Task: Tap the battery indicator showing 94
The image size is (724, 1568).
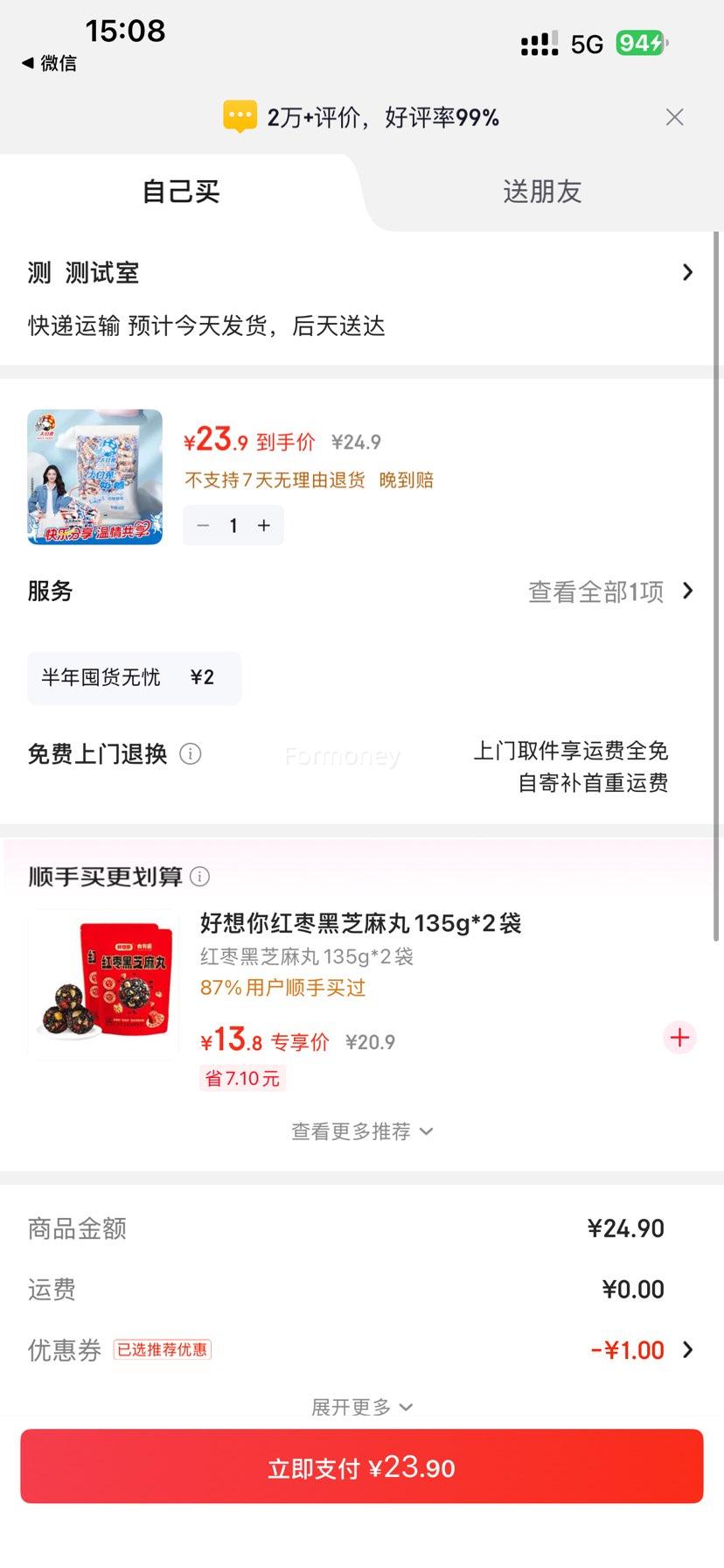Action: (639, 41)
